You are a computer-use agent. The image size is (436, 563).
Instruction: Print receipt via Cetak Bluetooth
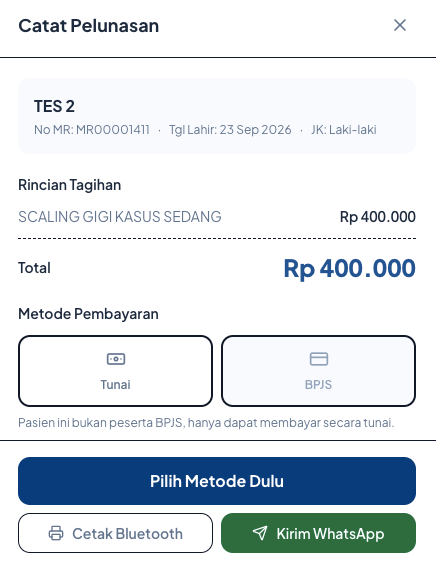click(x=115, y=533)
